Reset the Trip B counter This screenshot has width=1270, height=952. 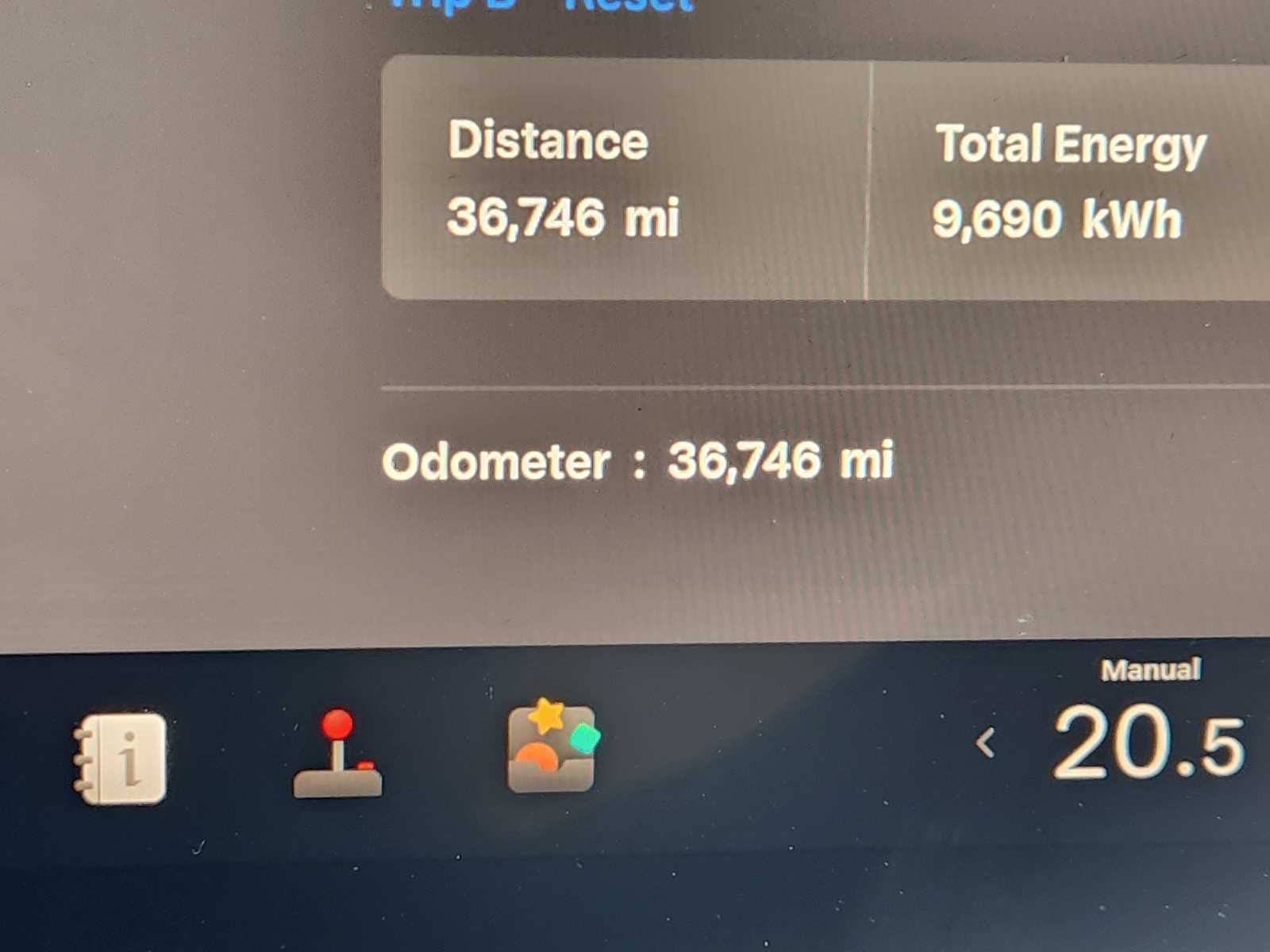click(629, 6)
